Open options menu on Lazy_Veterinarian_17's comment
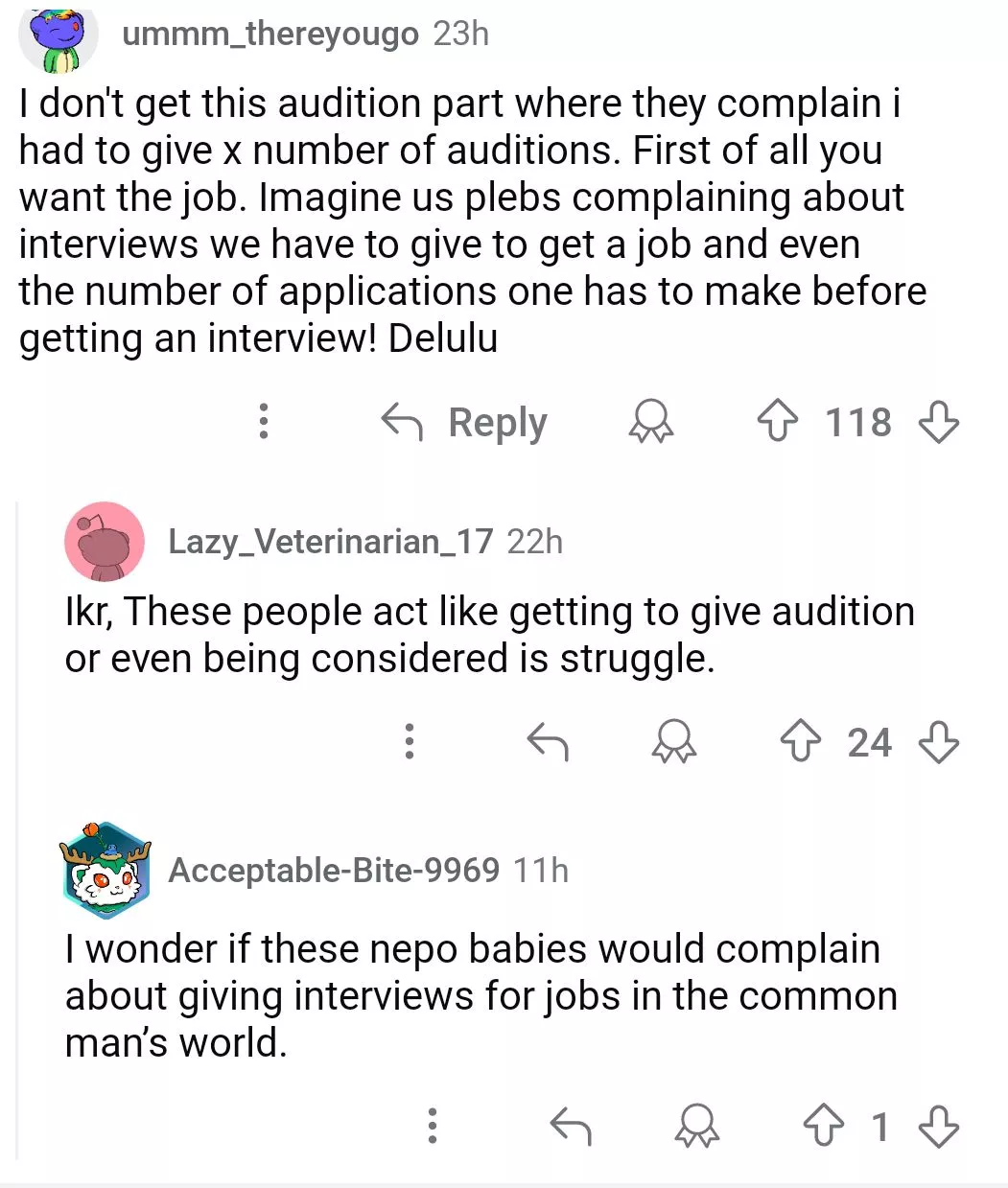Image resolution: width=1008 pixels, height=1188 pixels. [x=410, y=742]
